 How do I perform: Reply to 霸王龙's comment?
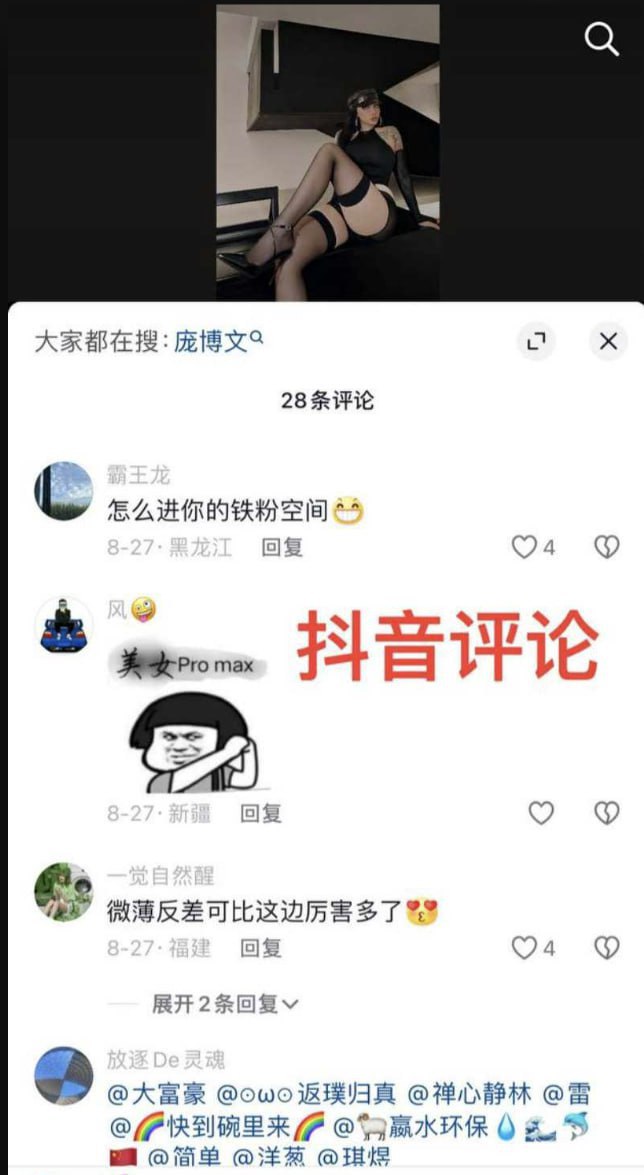[x=282, y=547]
